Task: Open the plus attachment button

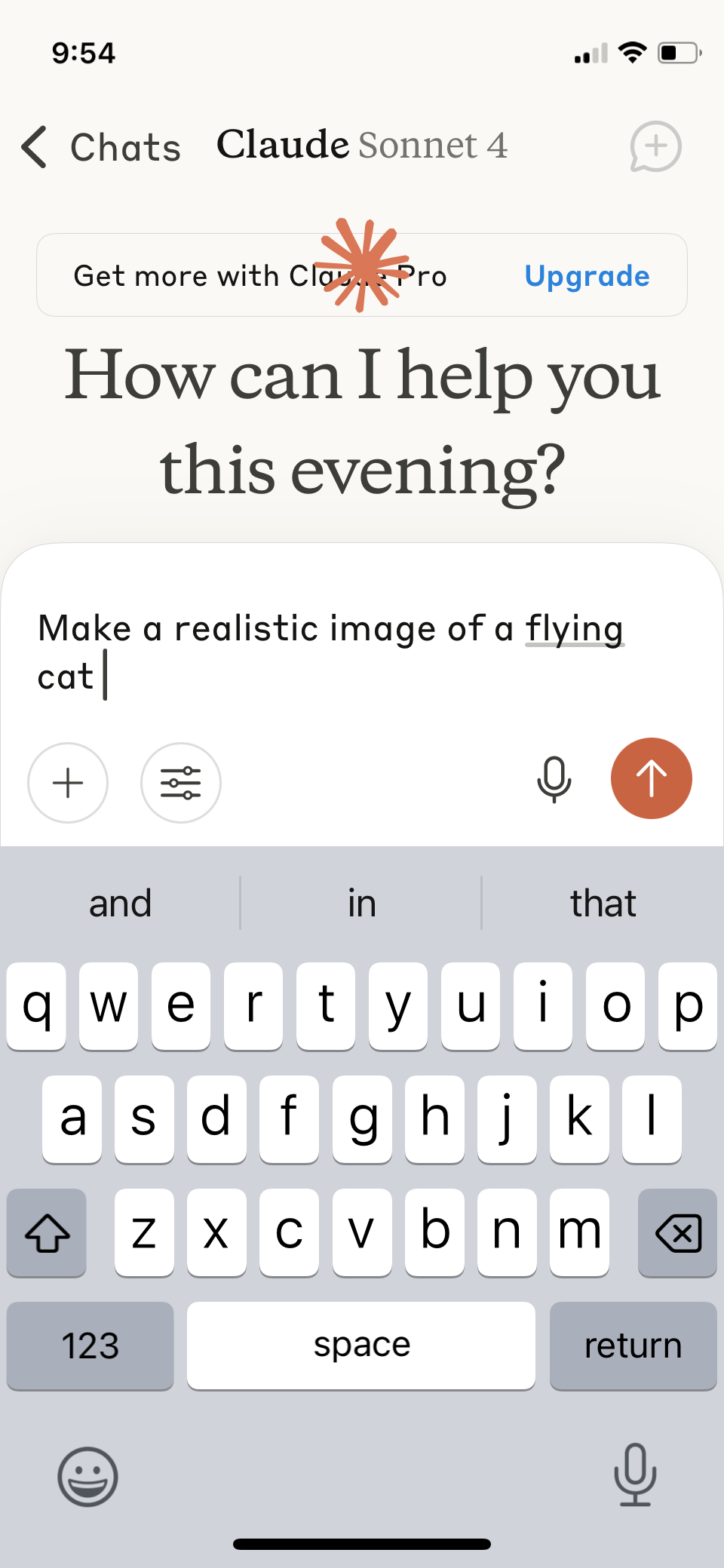Action: coord(68,783)
